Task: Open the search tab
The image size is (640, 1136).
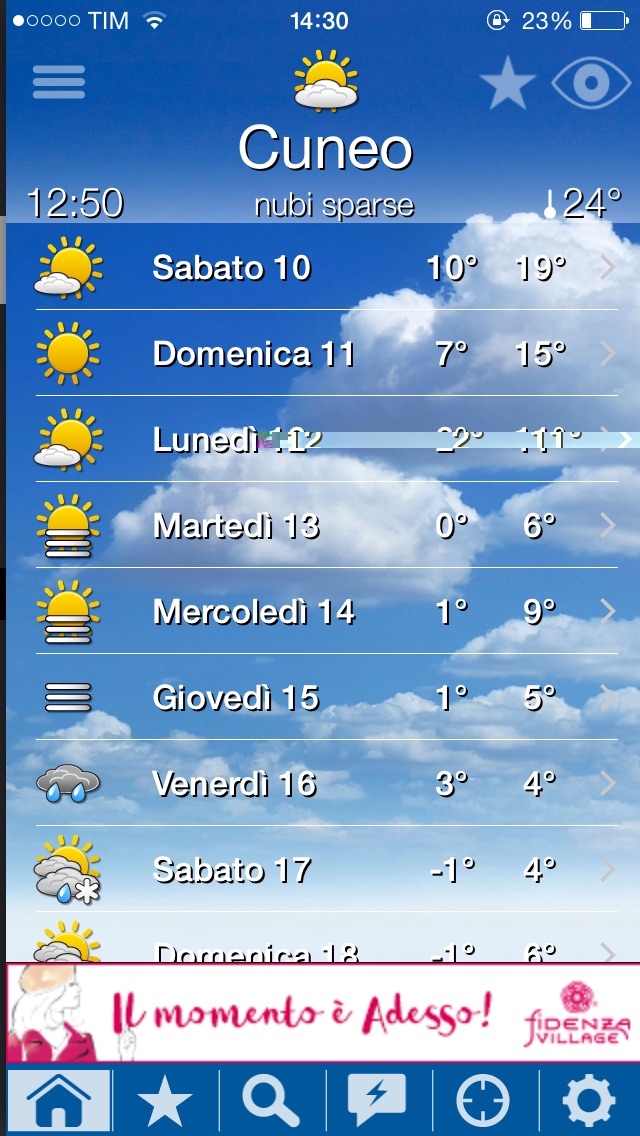Action: [271, 1101]
